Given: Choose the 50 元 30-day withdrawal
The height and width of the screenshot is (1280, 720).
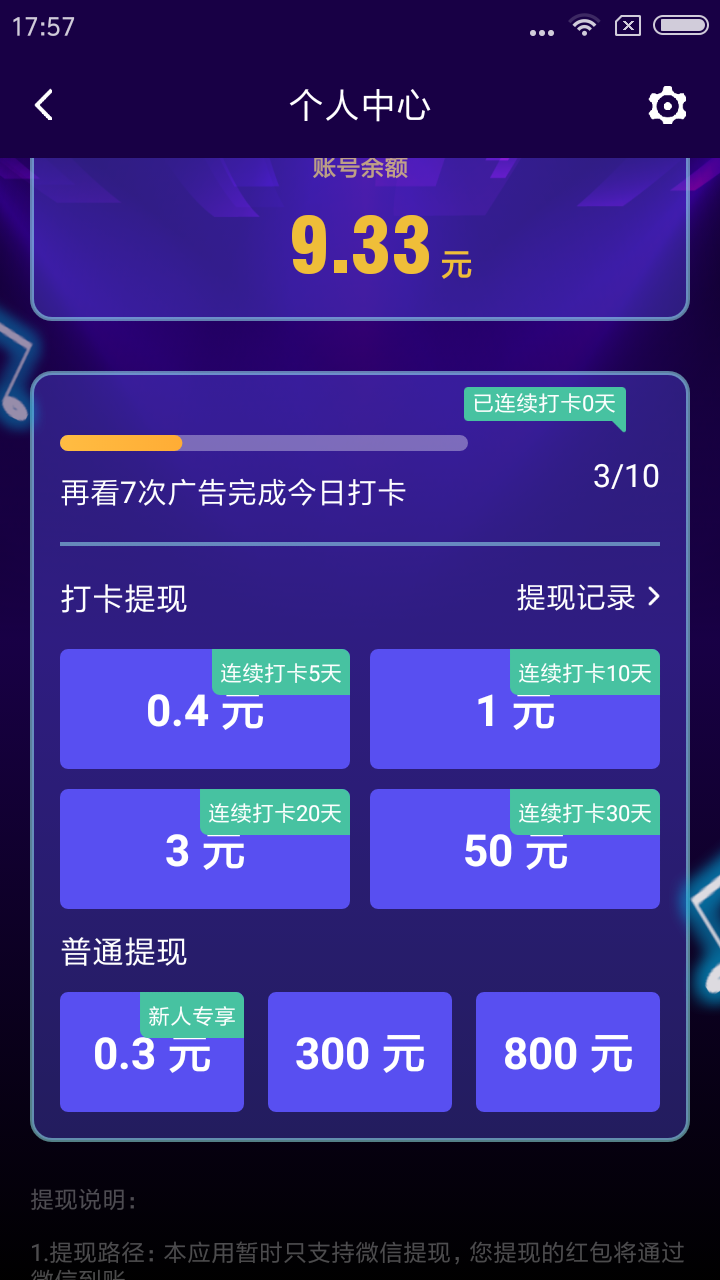Looking at the screenshot, I should coord(515,849).
